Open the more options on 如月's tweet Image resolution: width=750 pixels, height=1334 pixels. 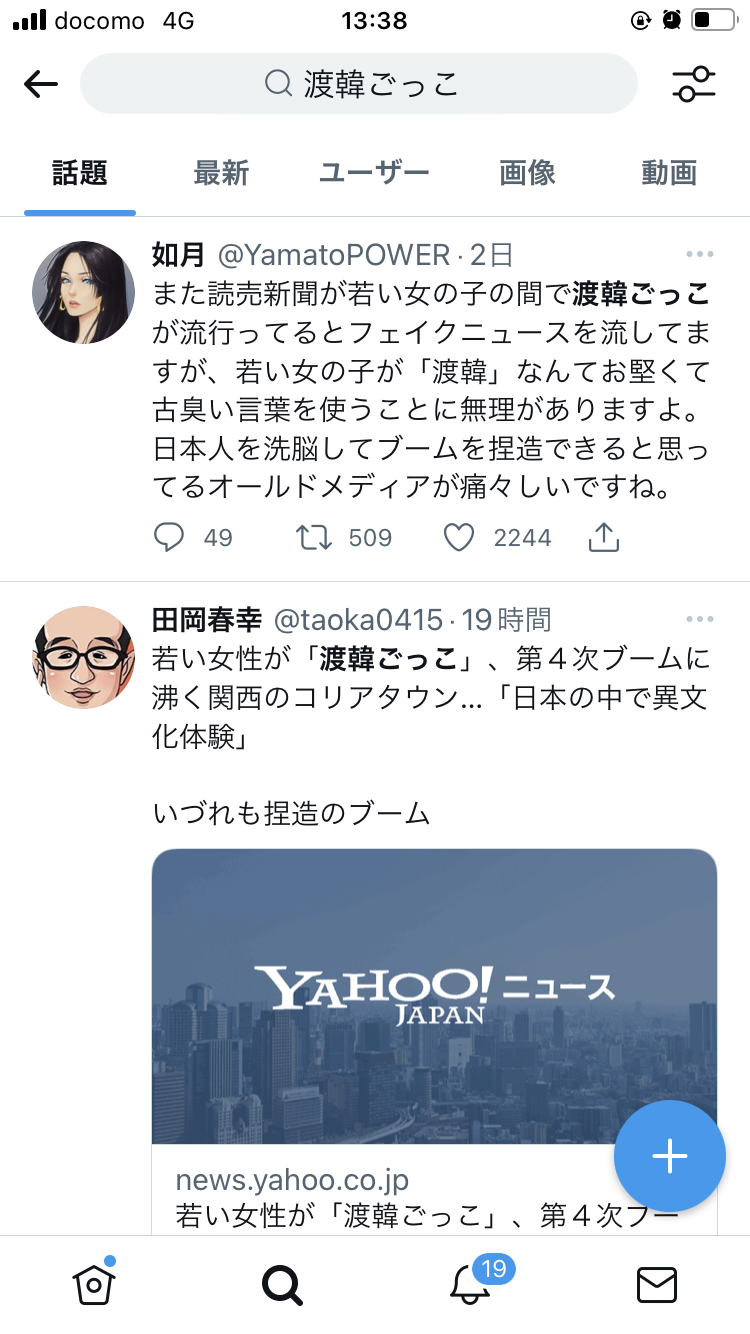(699, 254)
